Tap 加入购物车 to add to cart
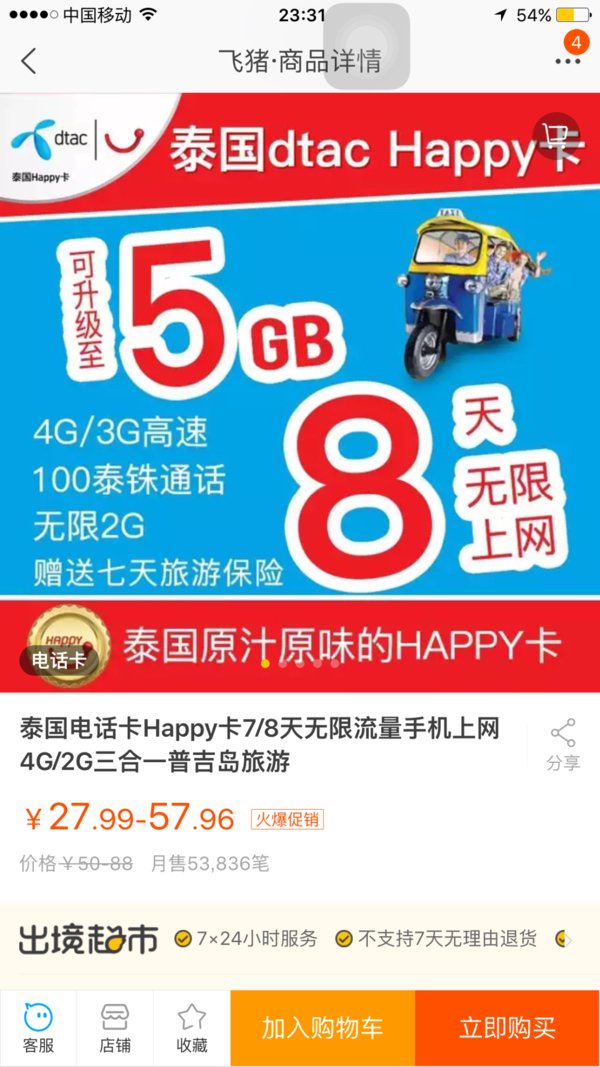The width and height of the screenshot is (600, 1067). pos(322,1028)
